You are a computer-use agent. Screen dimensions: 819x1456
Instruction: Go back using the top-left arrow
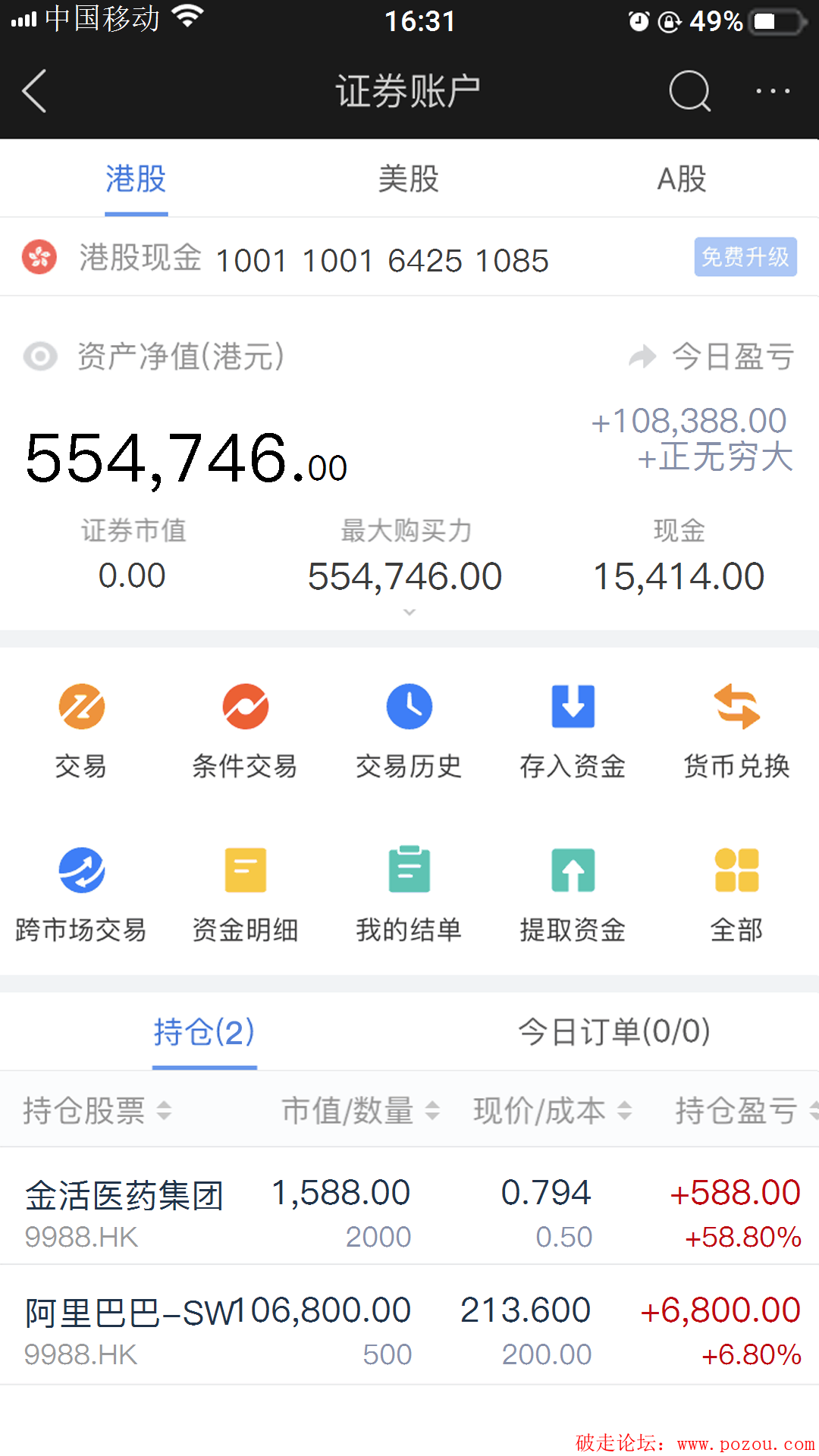(34, 91)
